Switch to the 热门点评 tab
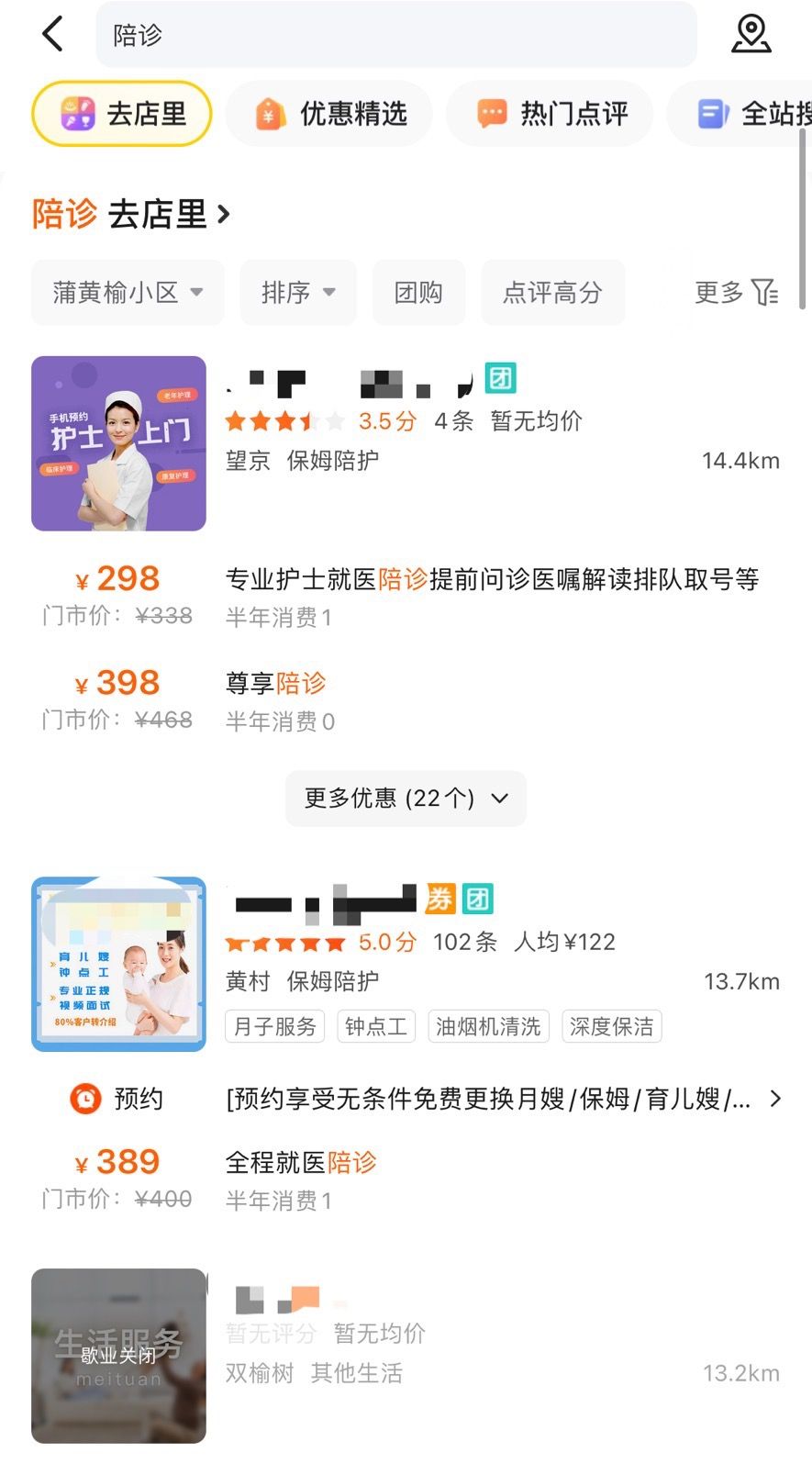The height and width of the screenshot is (1475, 812). tap(551, 114)
